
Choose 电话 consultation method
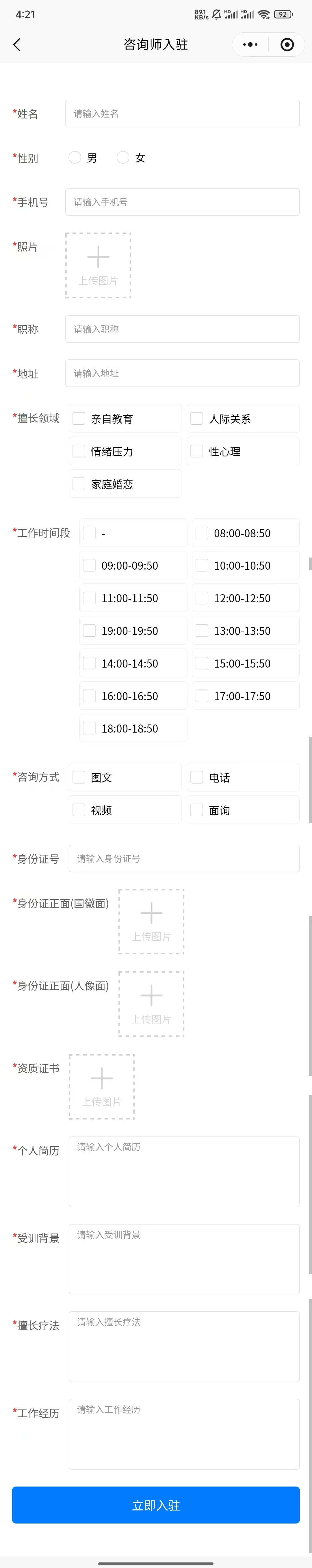(197, 777)
